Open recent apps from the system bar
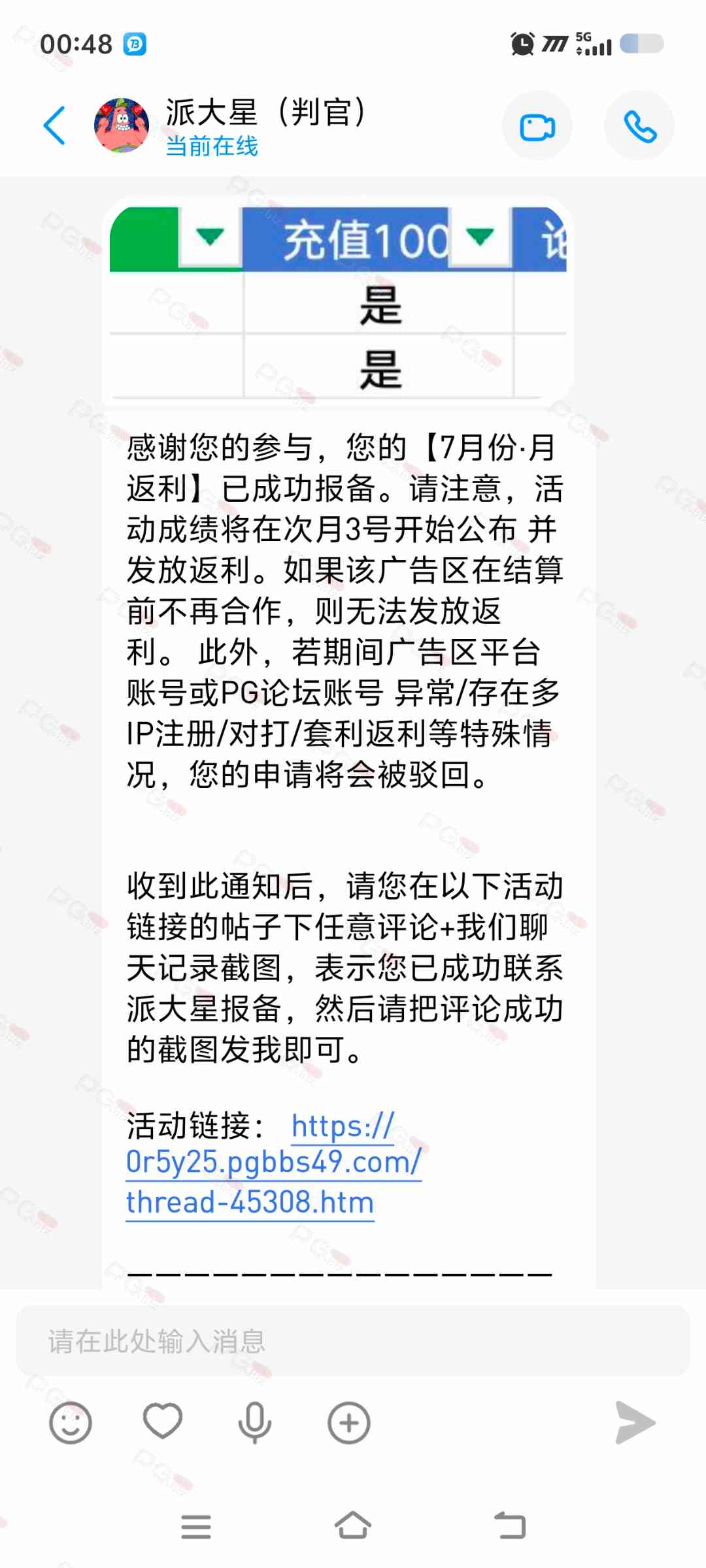 (196, 1527)
